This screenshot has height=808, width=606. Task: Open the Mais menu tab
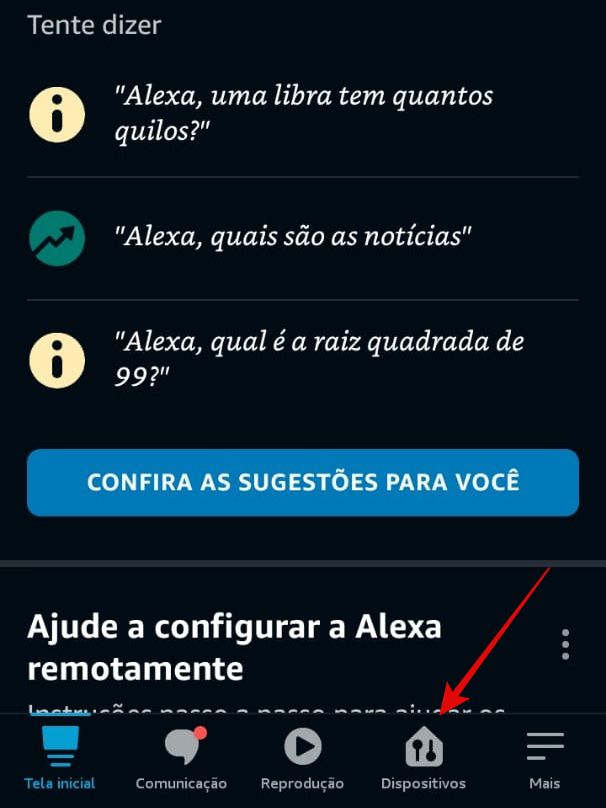pyautogui.click(x=545, y=760)
